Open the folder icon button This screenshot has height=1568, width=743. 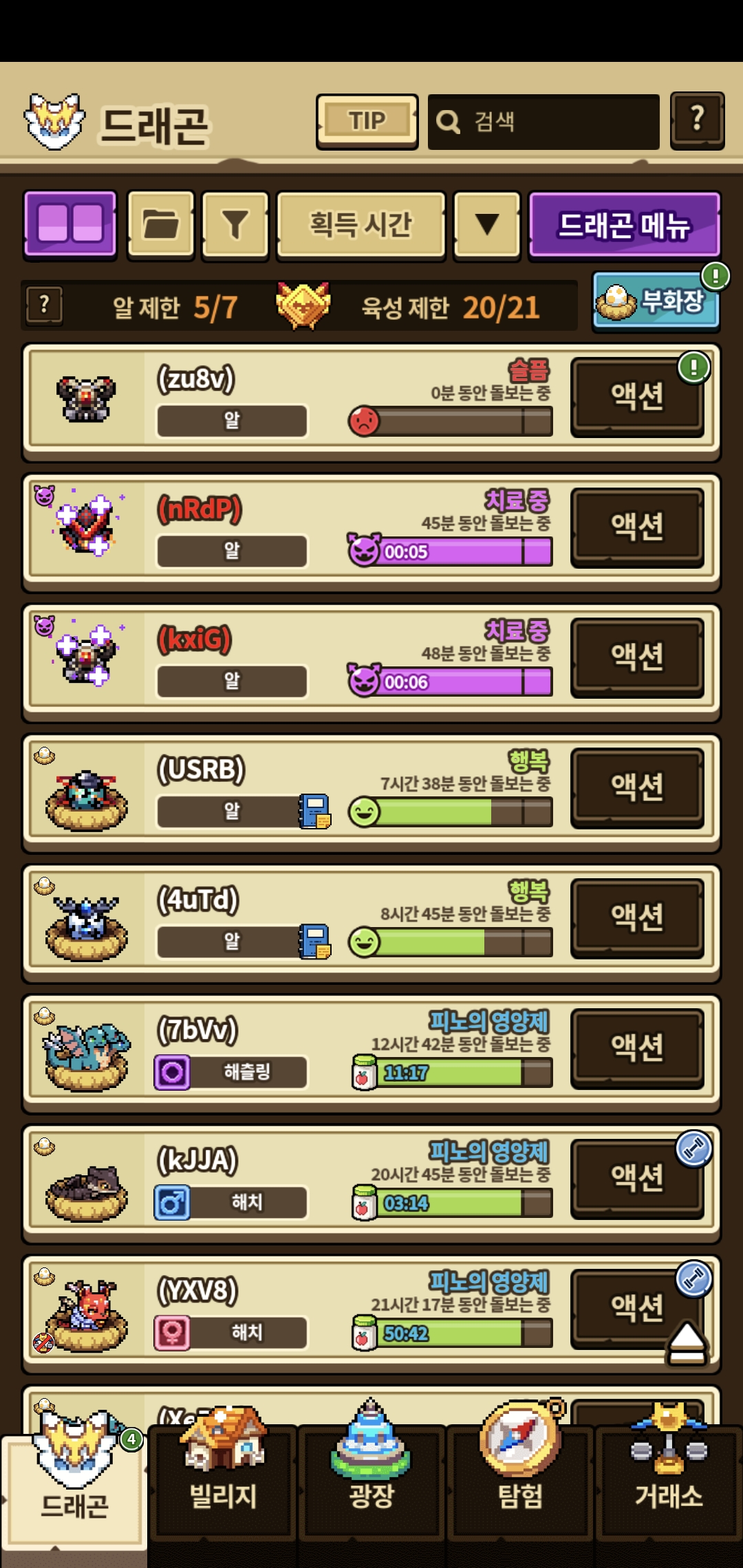click(x=161, y=224)
